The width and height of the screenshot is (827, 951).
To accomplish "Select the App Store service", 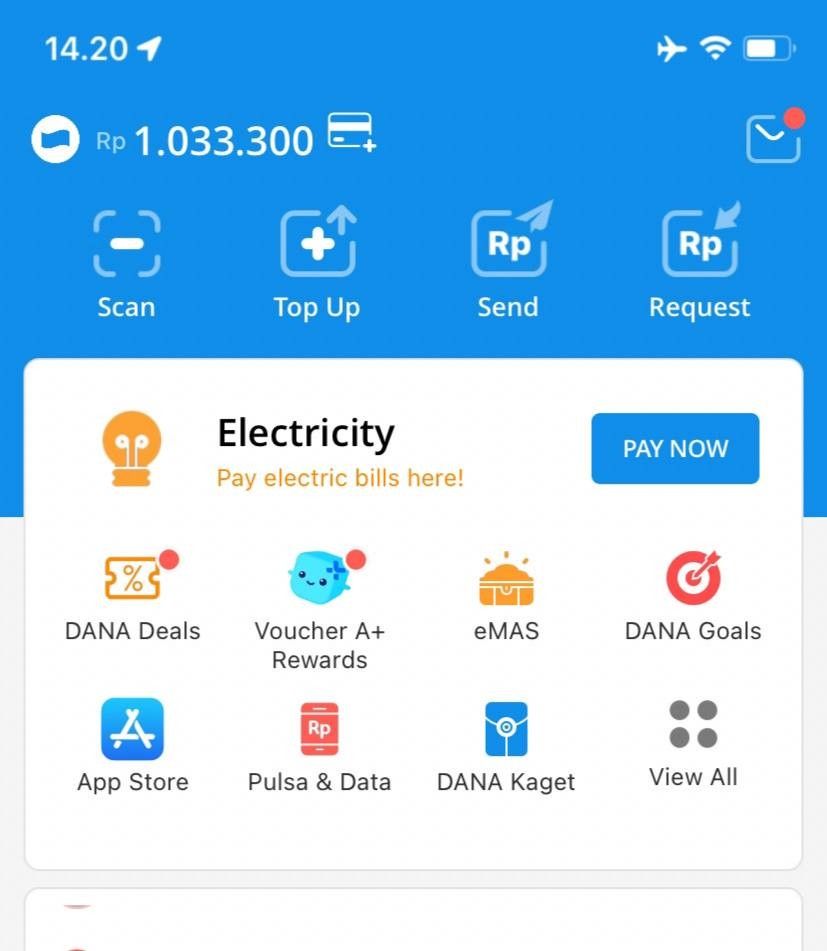I will click(132, 746).
